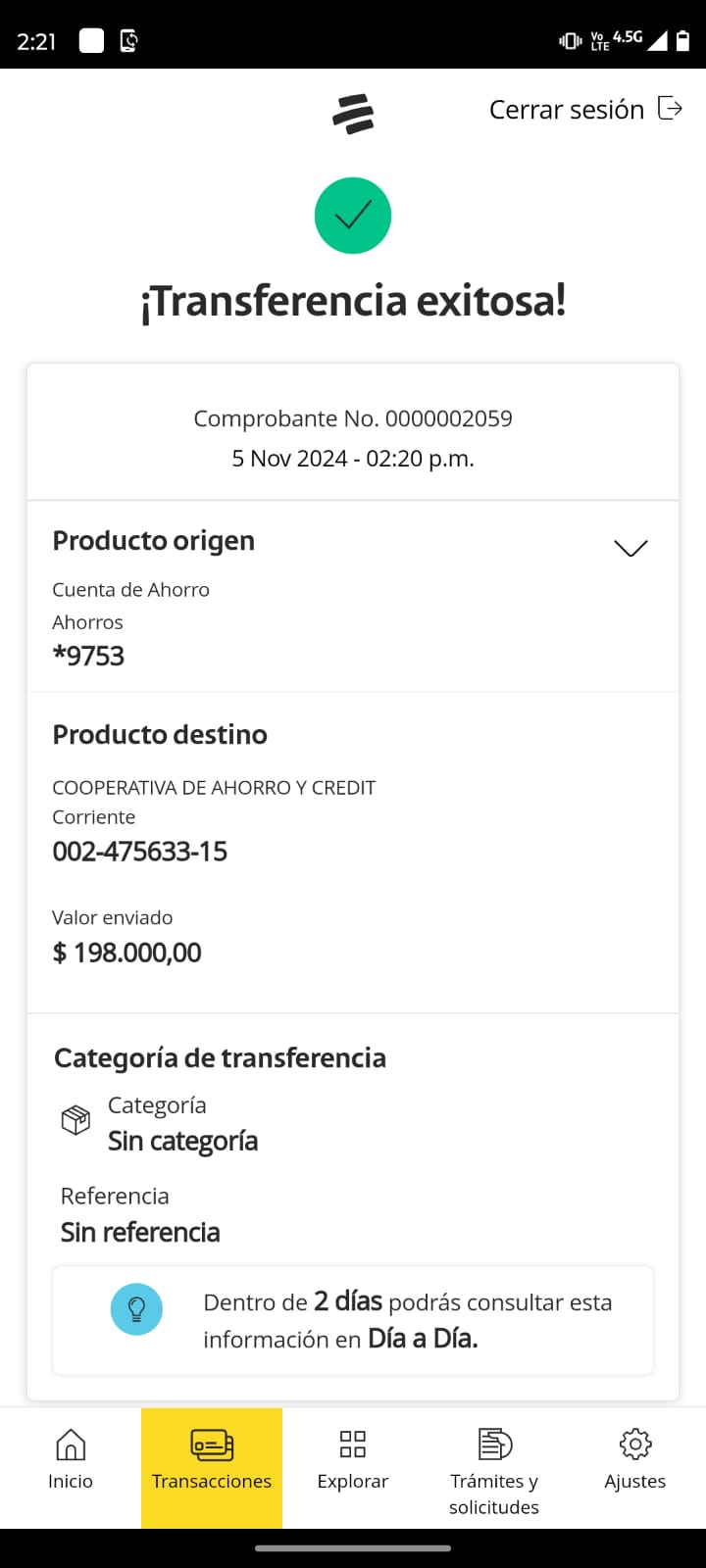Viewport: 706px width, 1568px height.
Task: Expand the Producto origen details chevron
Action: [630, 548]
